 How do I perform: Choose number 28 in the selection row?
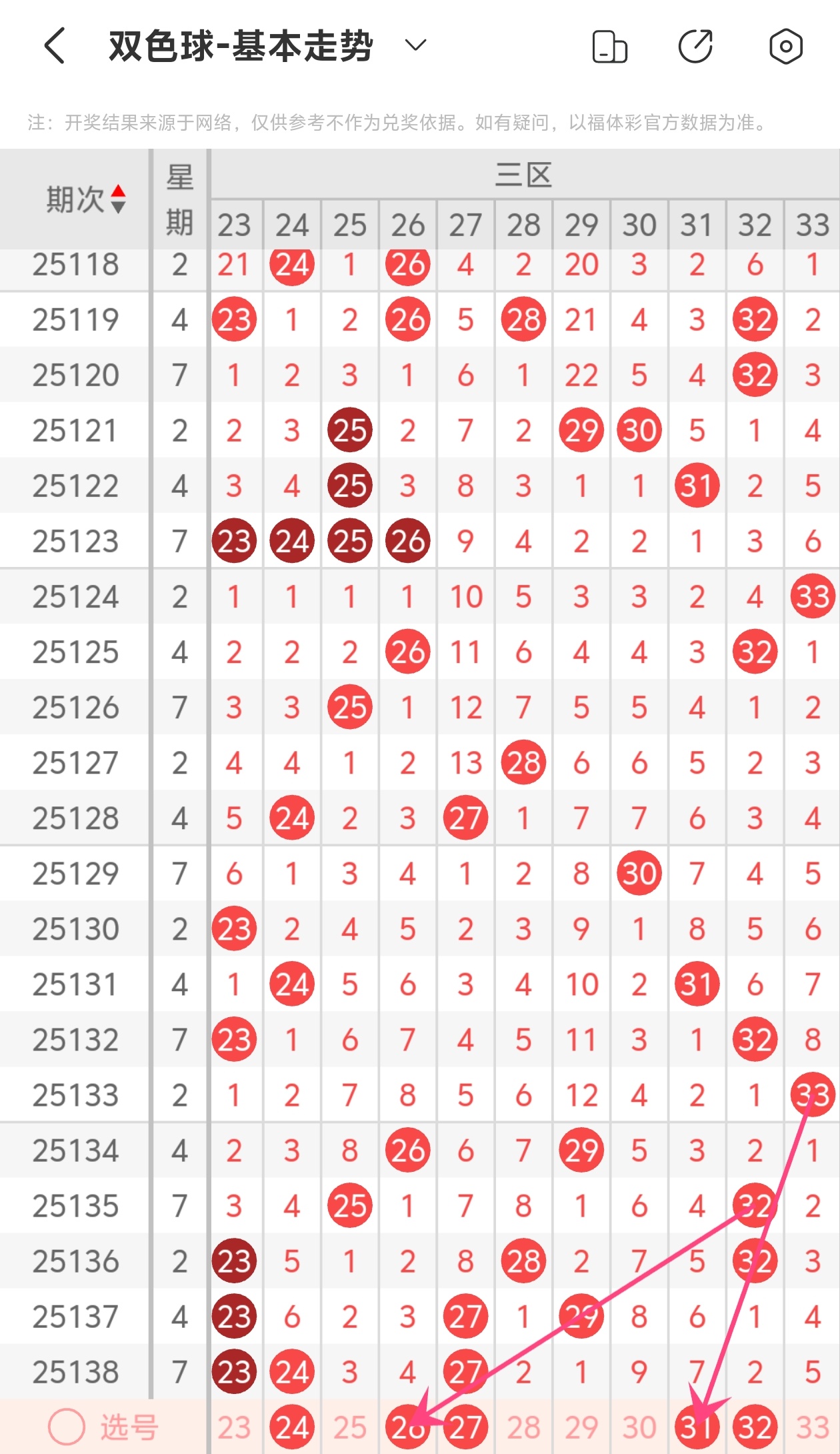coord(523,1427)
